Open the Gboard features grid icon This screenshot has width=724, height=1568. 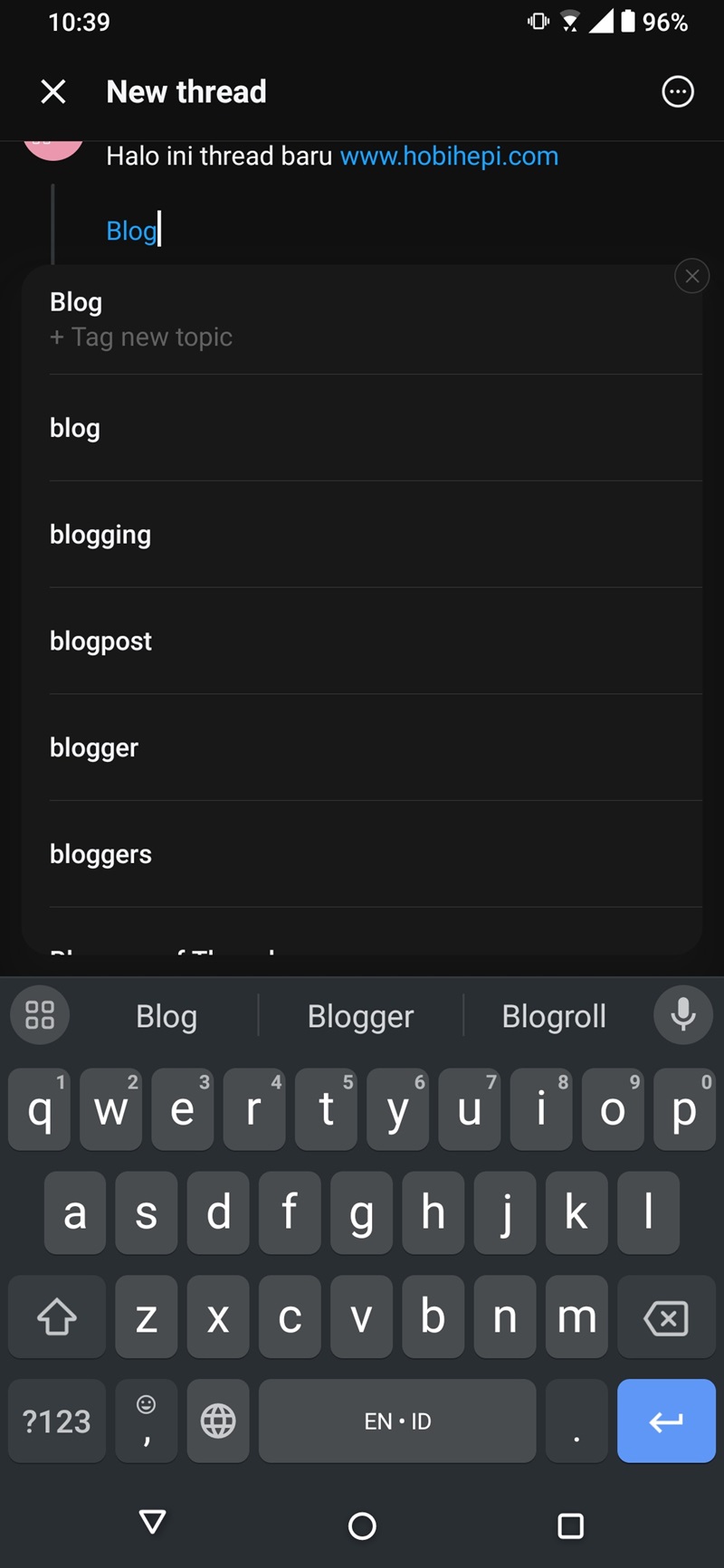point(39,1015)
